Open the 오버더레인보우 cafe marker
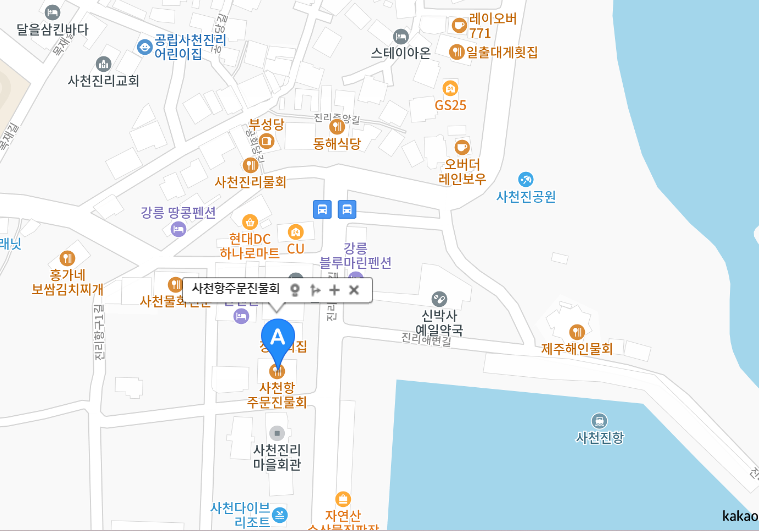 click(462, 147)
